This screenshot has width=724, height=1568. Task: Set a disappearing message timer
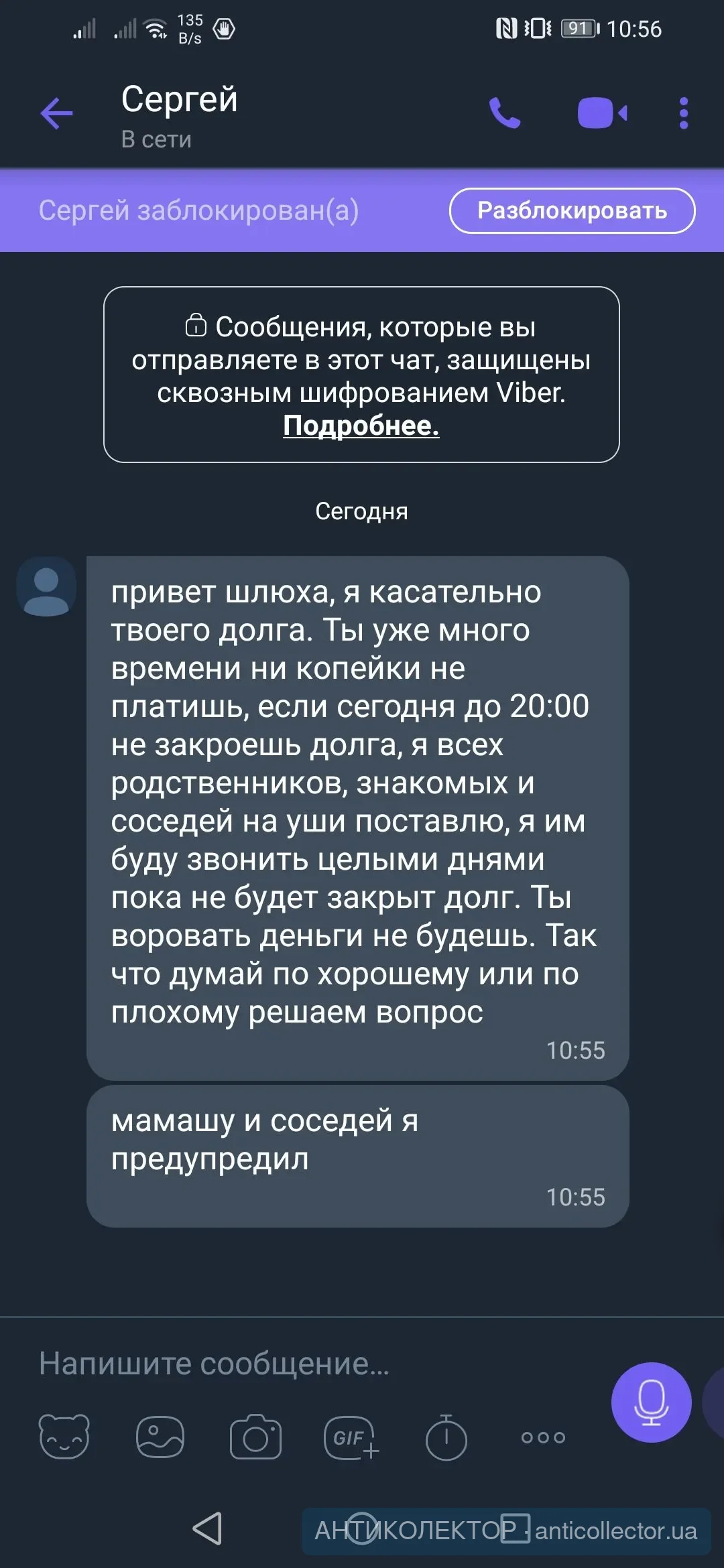click(x=446, y=1437)
